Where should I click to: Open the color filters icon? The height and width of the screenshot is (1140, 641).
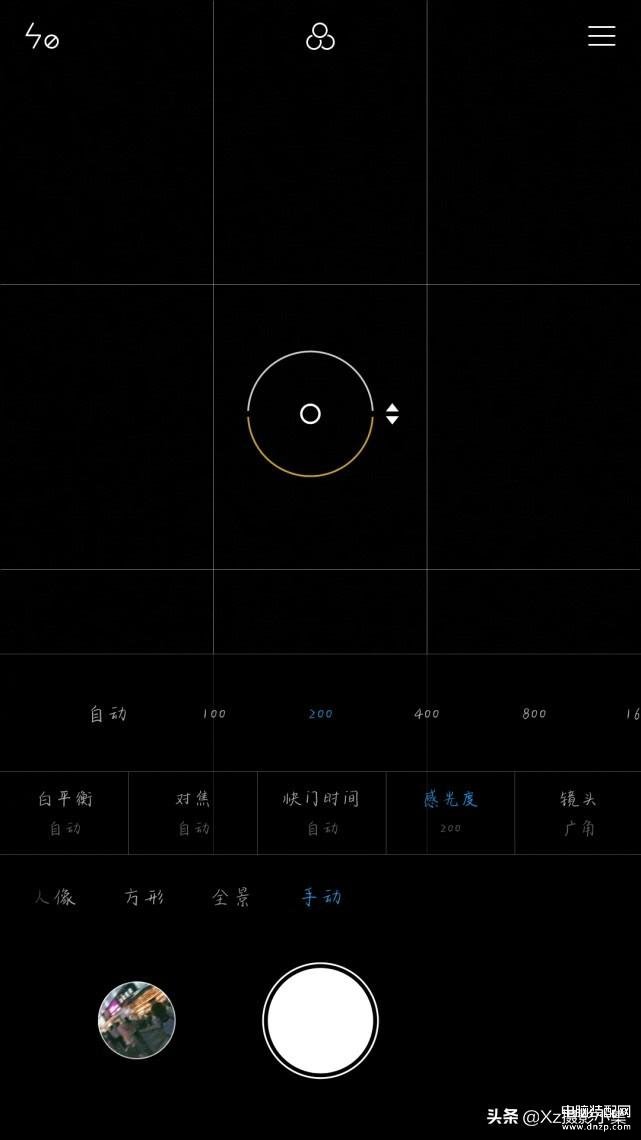pos(320,37)
